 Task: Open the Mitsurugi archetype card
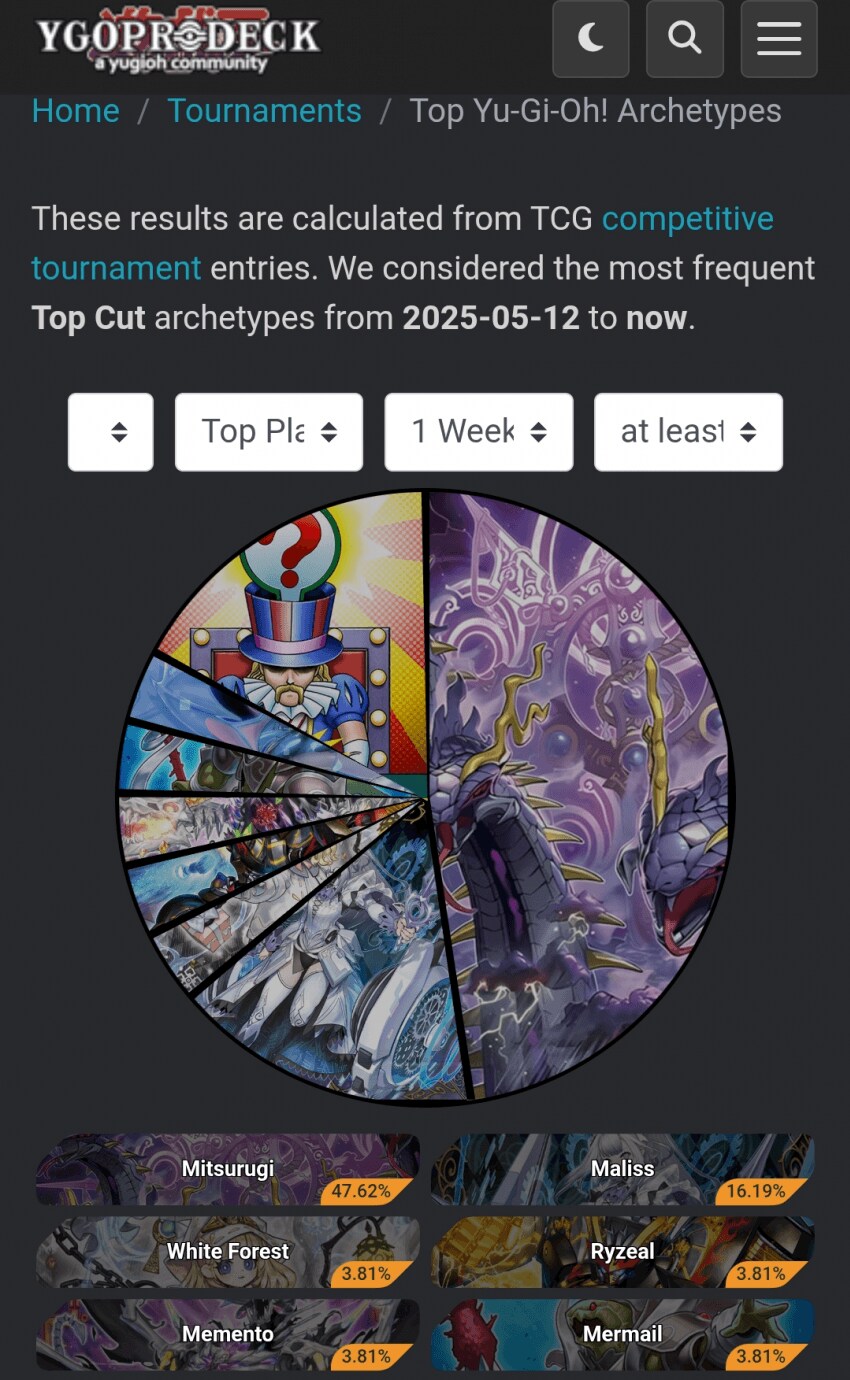[x=228, y=1169]
